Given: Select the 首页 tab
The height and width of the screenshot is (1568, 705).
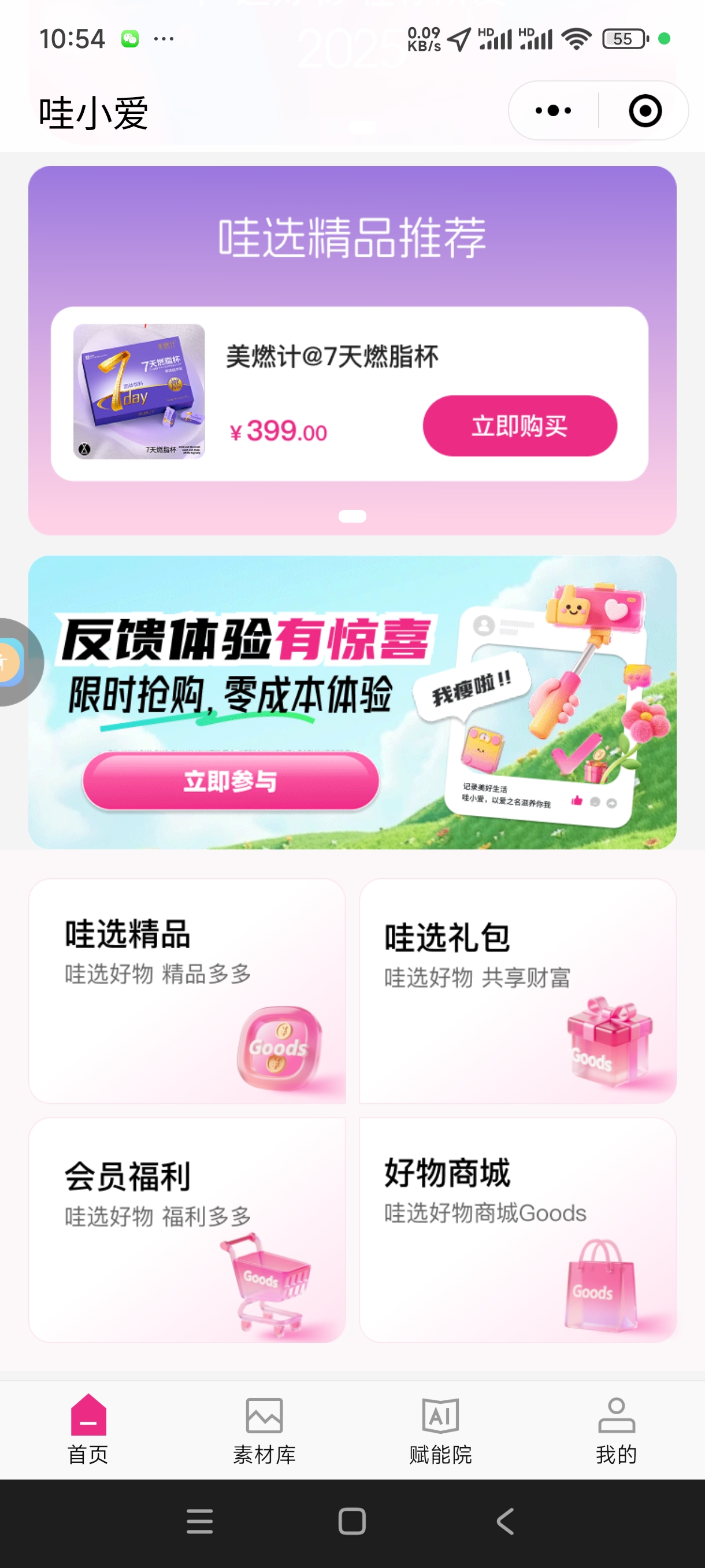Looking at the screenshot, I should pyautogui.click(x=88, y=1429).
